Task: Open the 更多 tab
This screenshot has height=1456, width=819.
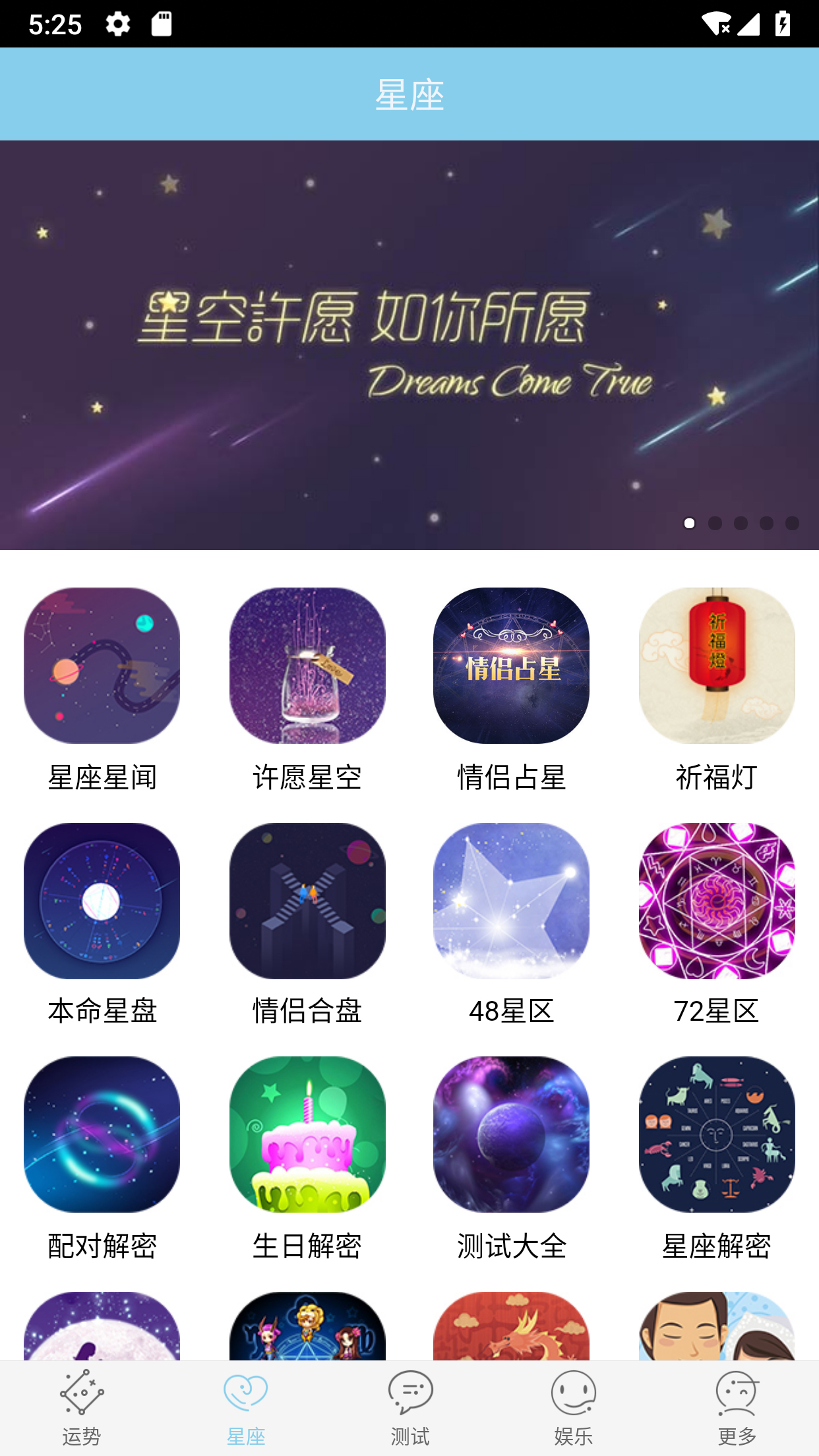Action: (737, 1407)
